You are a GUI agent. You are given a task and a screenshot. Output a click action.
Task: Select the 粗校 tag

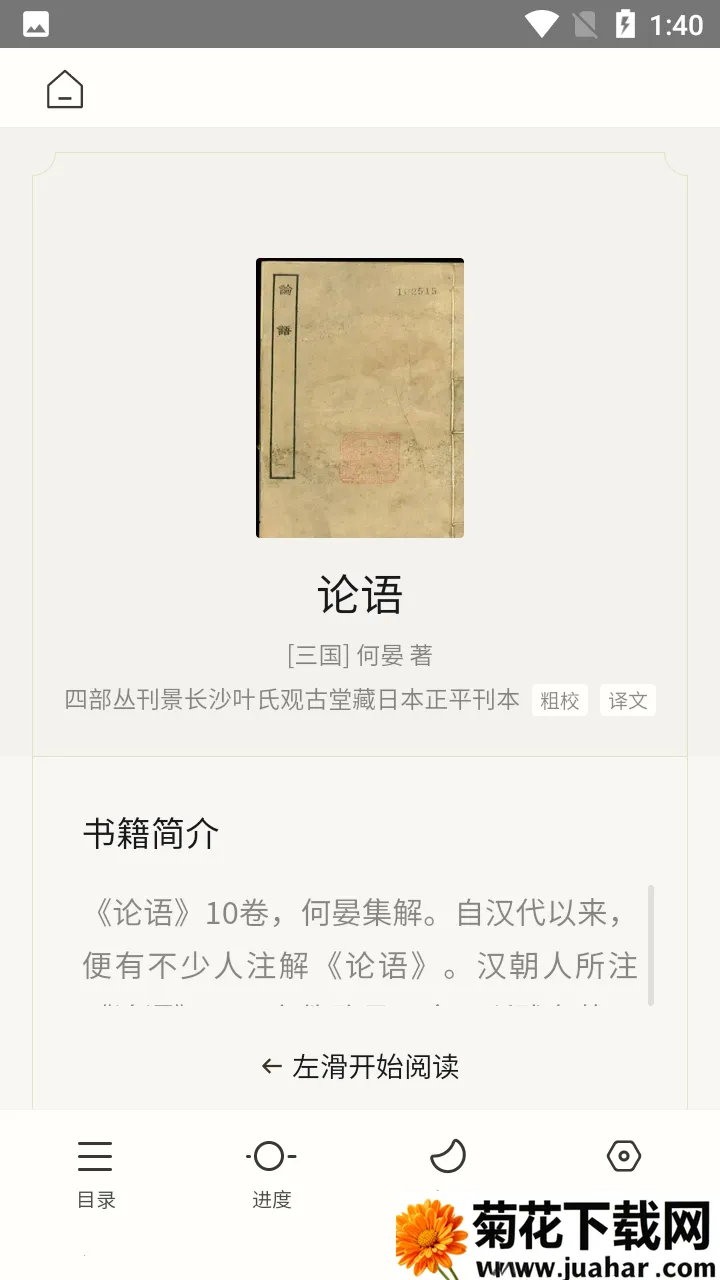[x=559, y=700]
